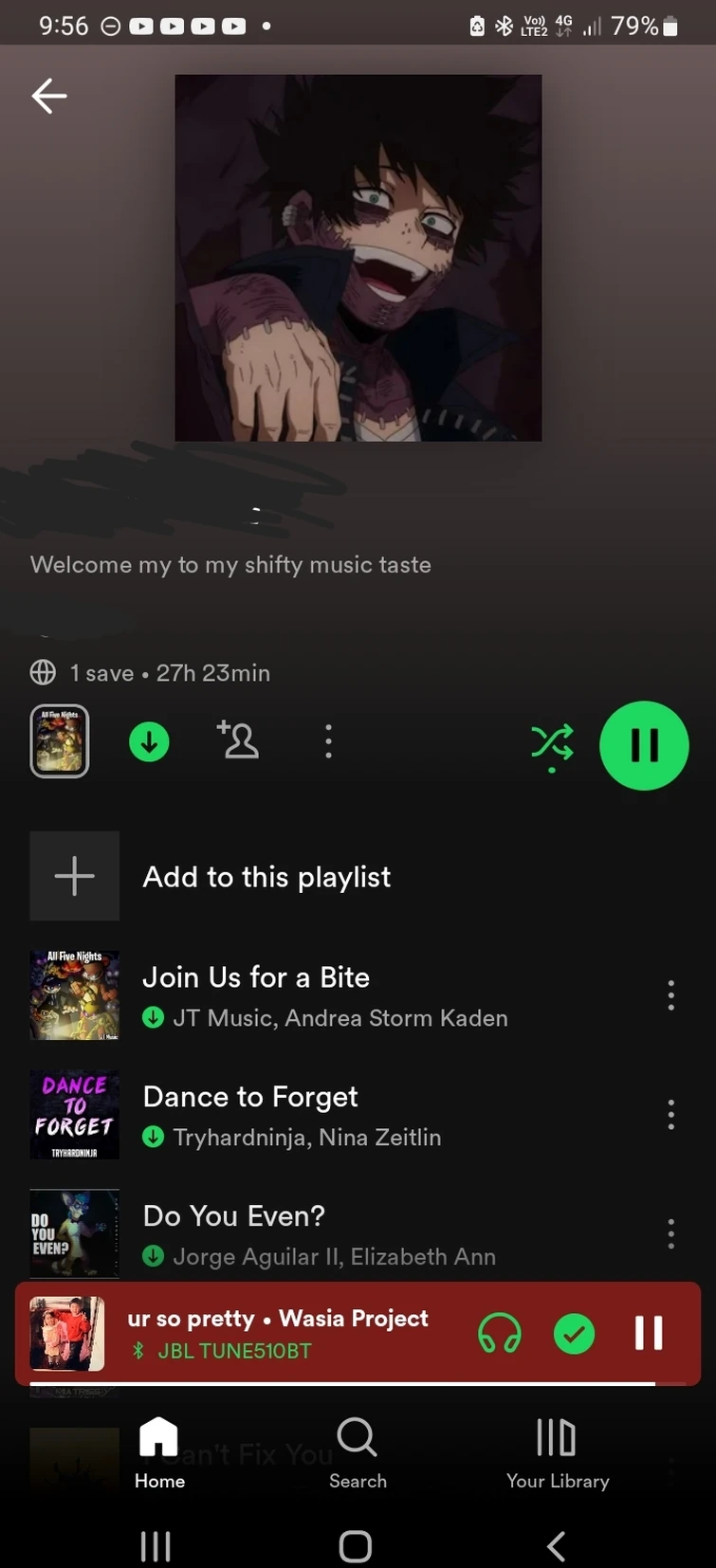
Task: Tap the headphones device icon in now-playing bar
Action: click(x=500, y=1332)
